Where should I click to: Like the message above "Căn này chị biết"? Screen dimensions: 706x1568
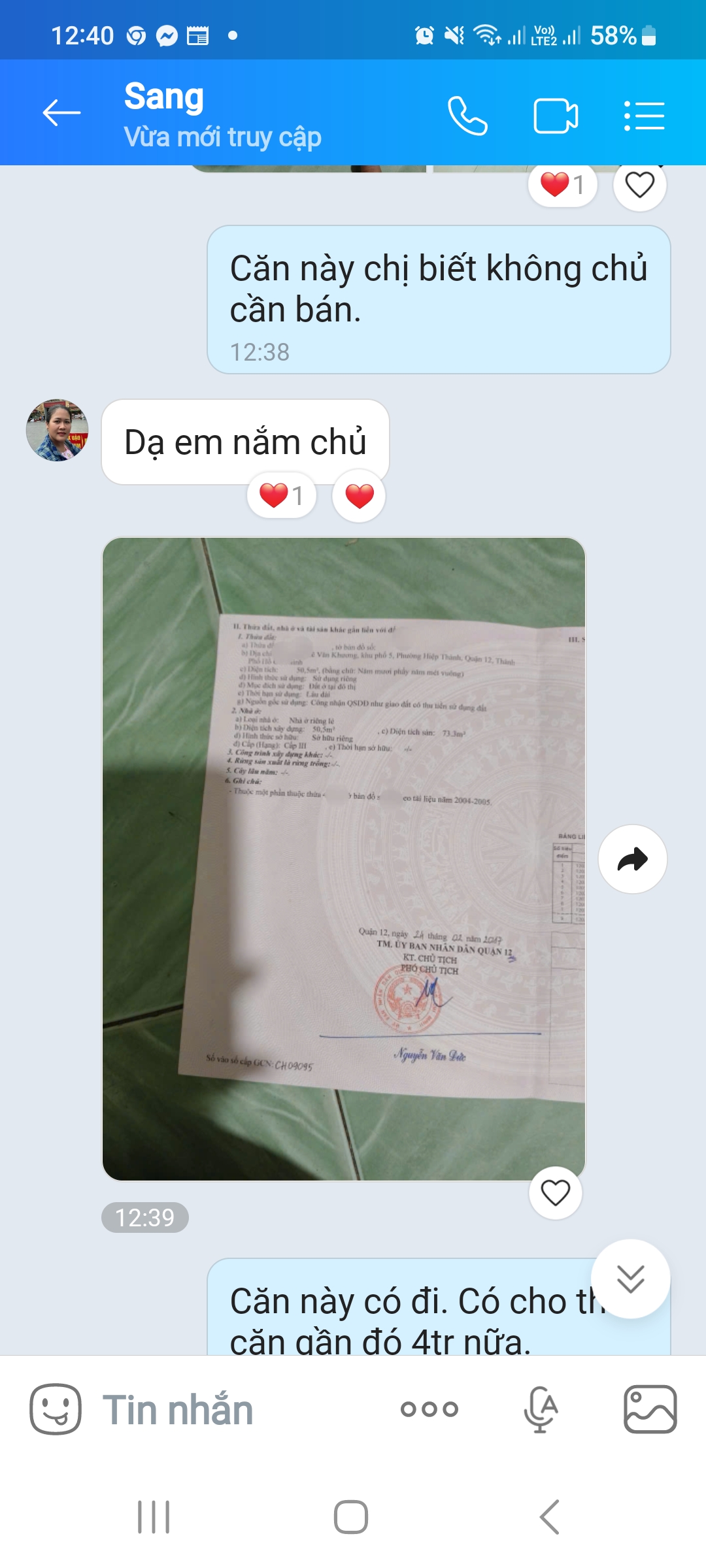point(639,185)
